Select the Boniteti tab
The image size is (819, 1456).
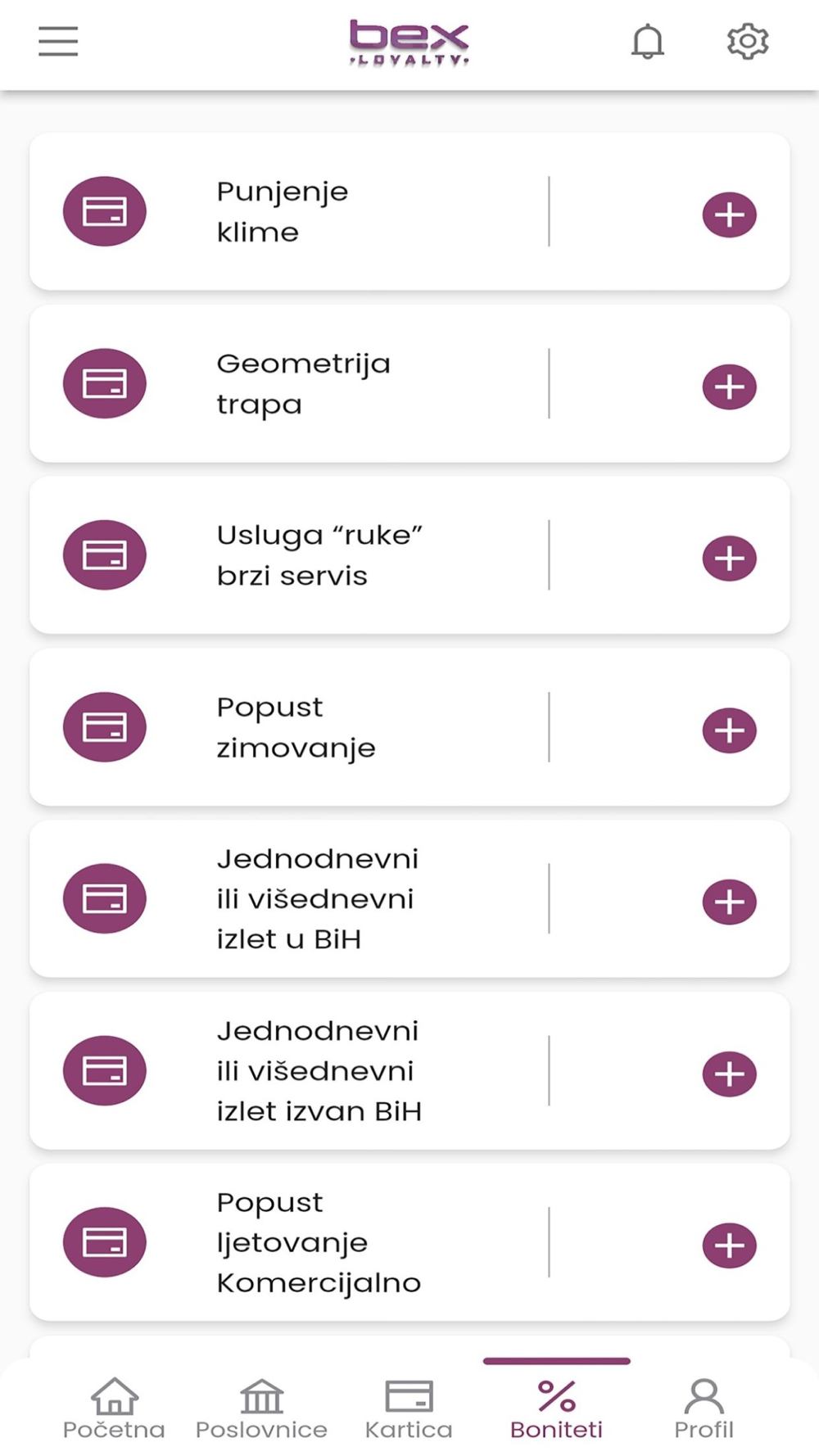[x=556, y=1409]
